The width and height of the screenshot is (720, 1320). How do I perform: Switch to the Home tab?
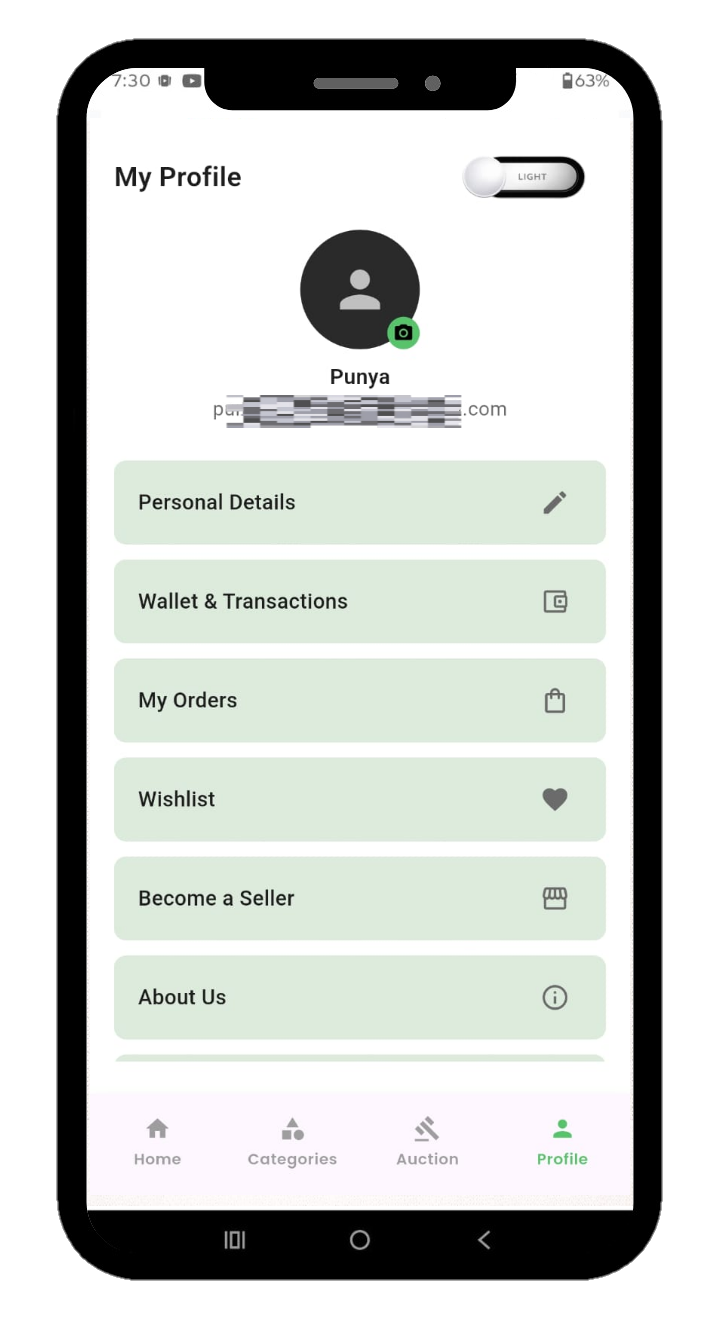157,1142
